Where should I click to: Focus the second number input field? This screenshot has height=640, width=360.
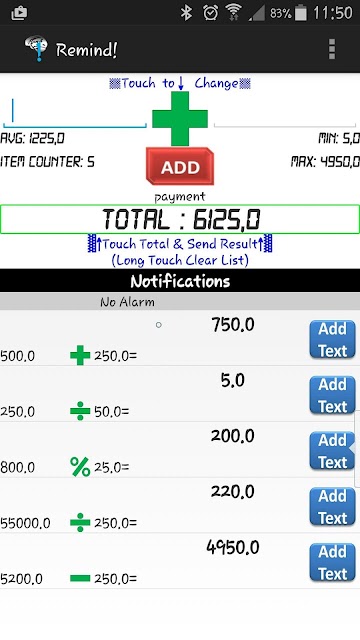285,113
